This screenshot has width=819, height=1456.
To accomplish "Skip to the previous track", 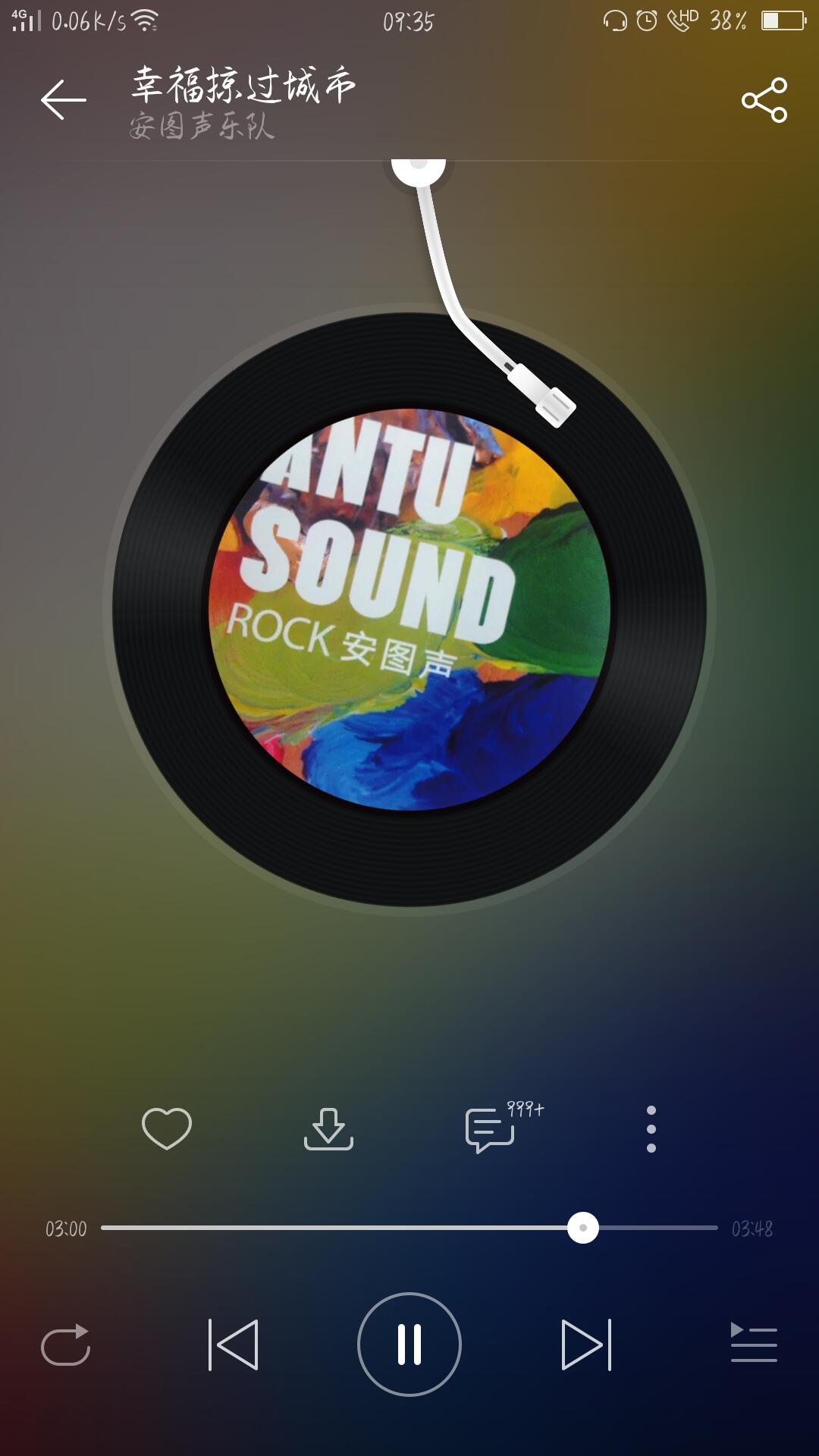I will [x=233, y=1345].
